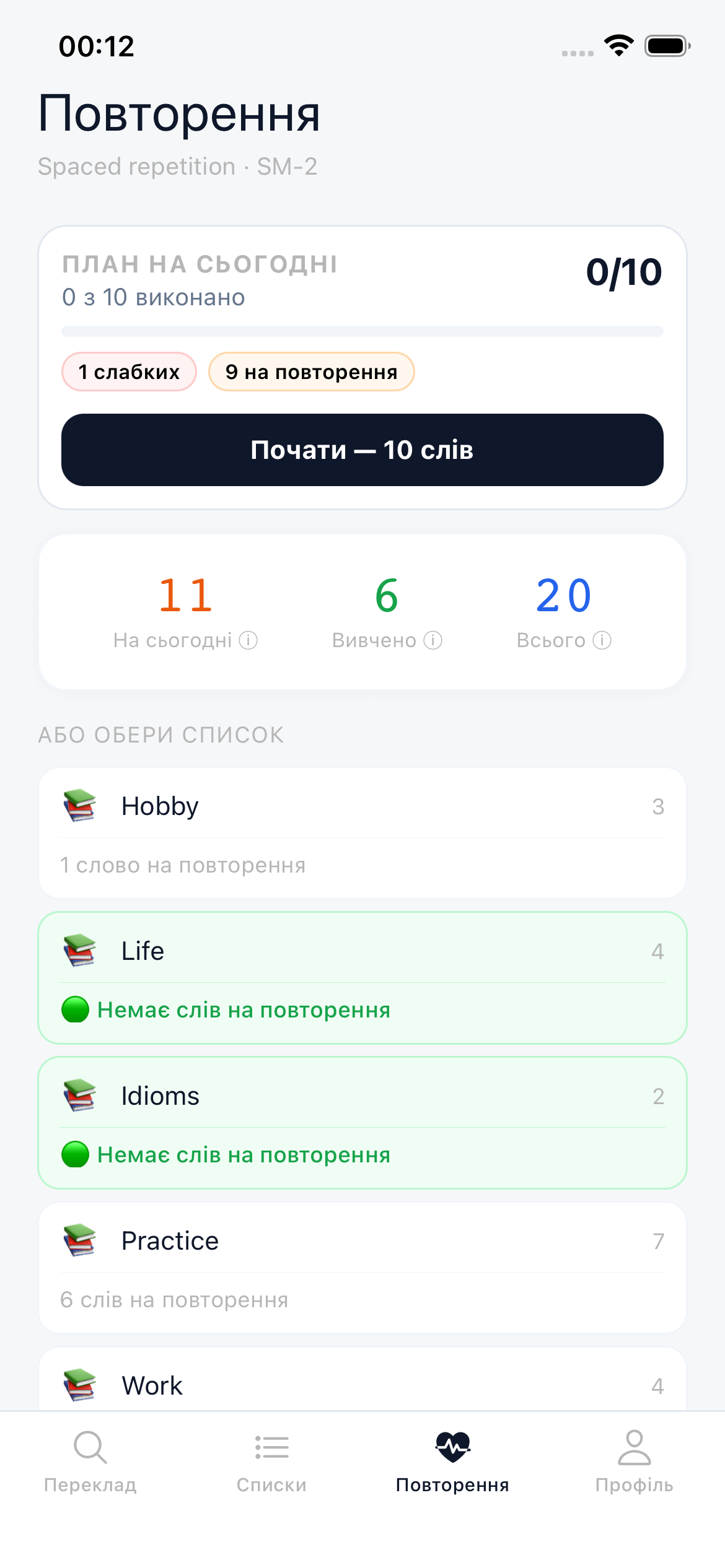Open the Профіль person icon
This screenshot has height=1568, width=725.
(x=635, y=1446)
